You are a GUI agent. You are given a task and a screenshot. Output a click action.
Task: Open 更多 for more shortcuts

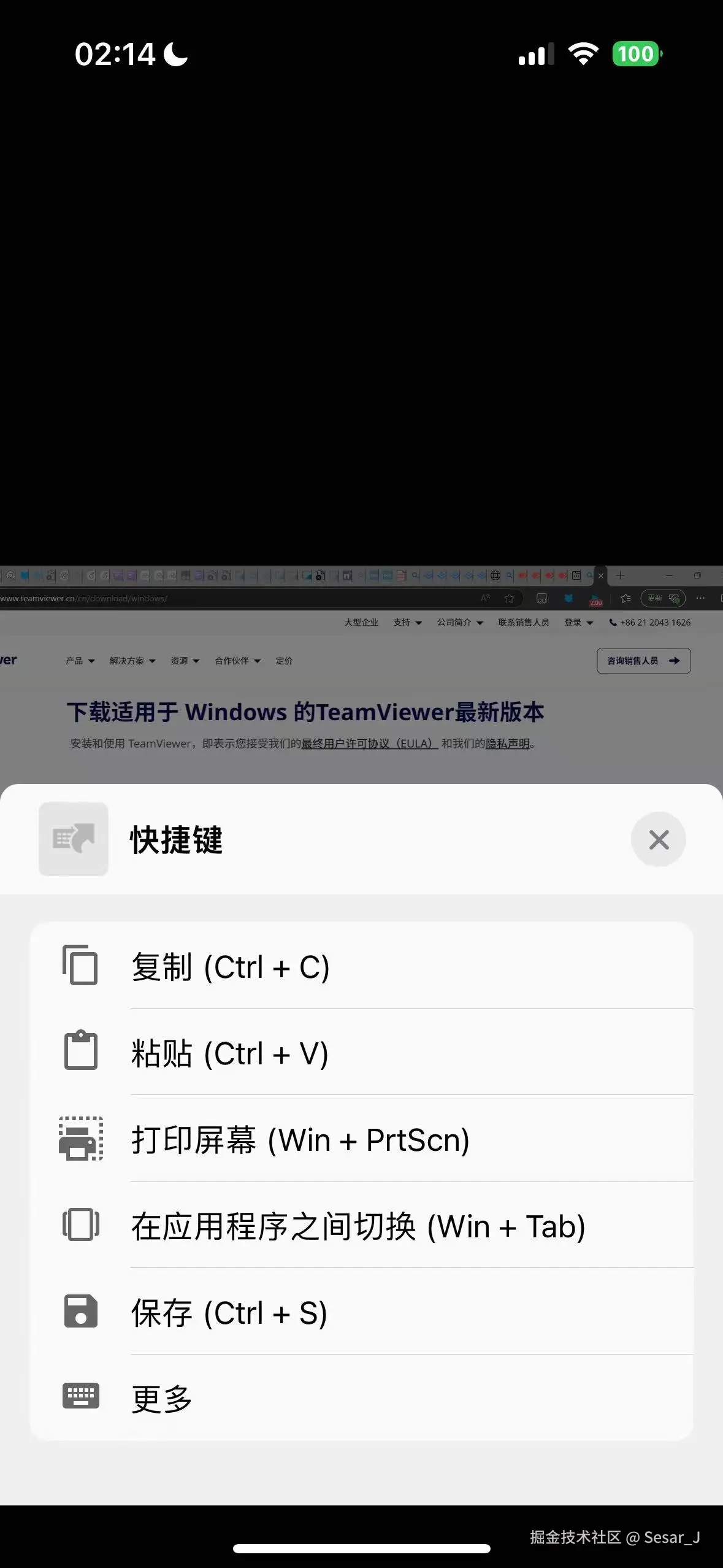361,1398
